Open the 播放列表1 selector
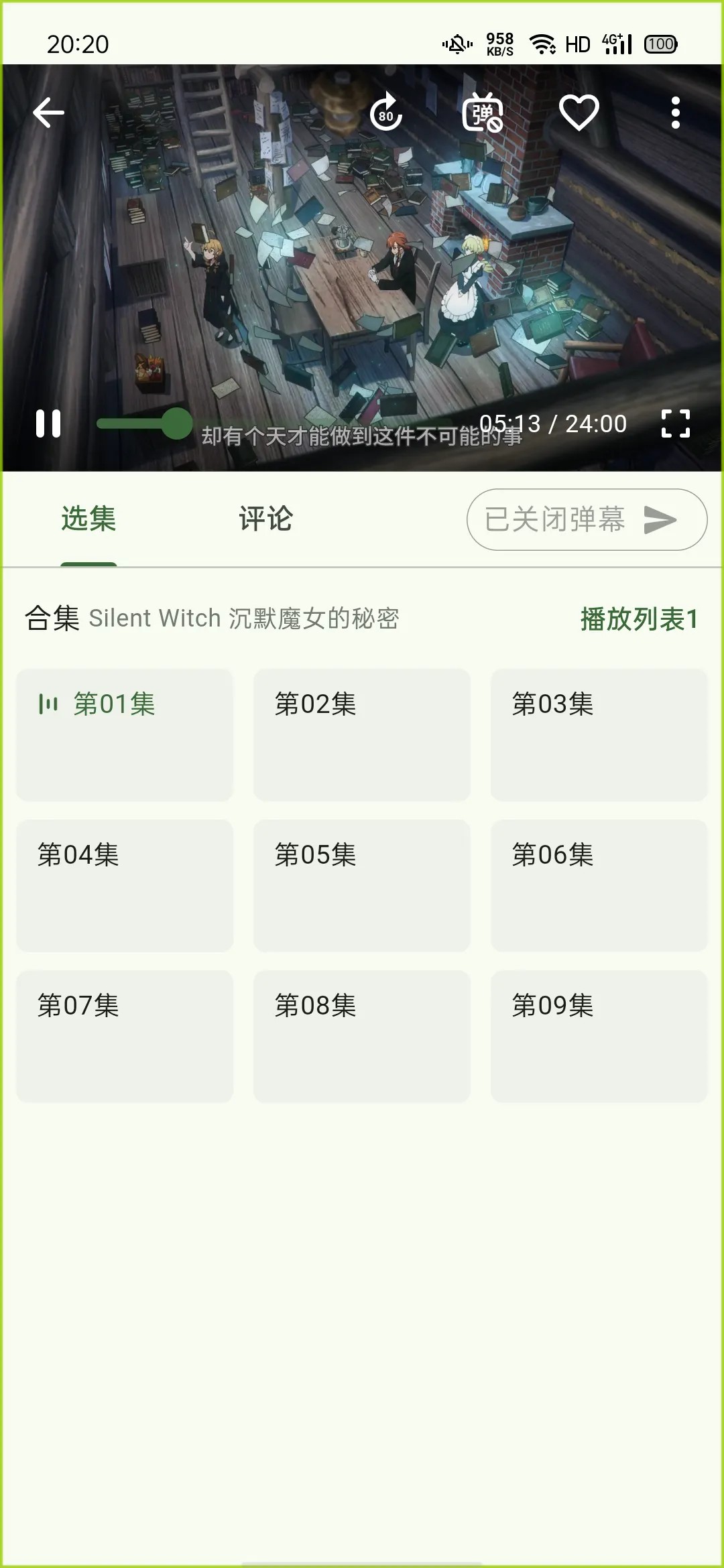This screenshot has width=724, height=1568. pos(639,618)
